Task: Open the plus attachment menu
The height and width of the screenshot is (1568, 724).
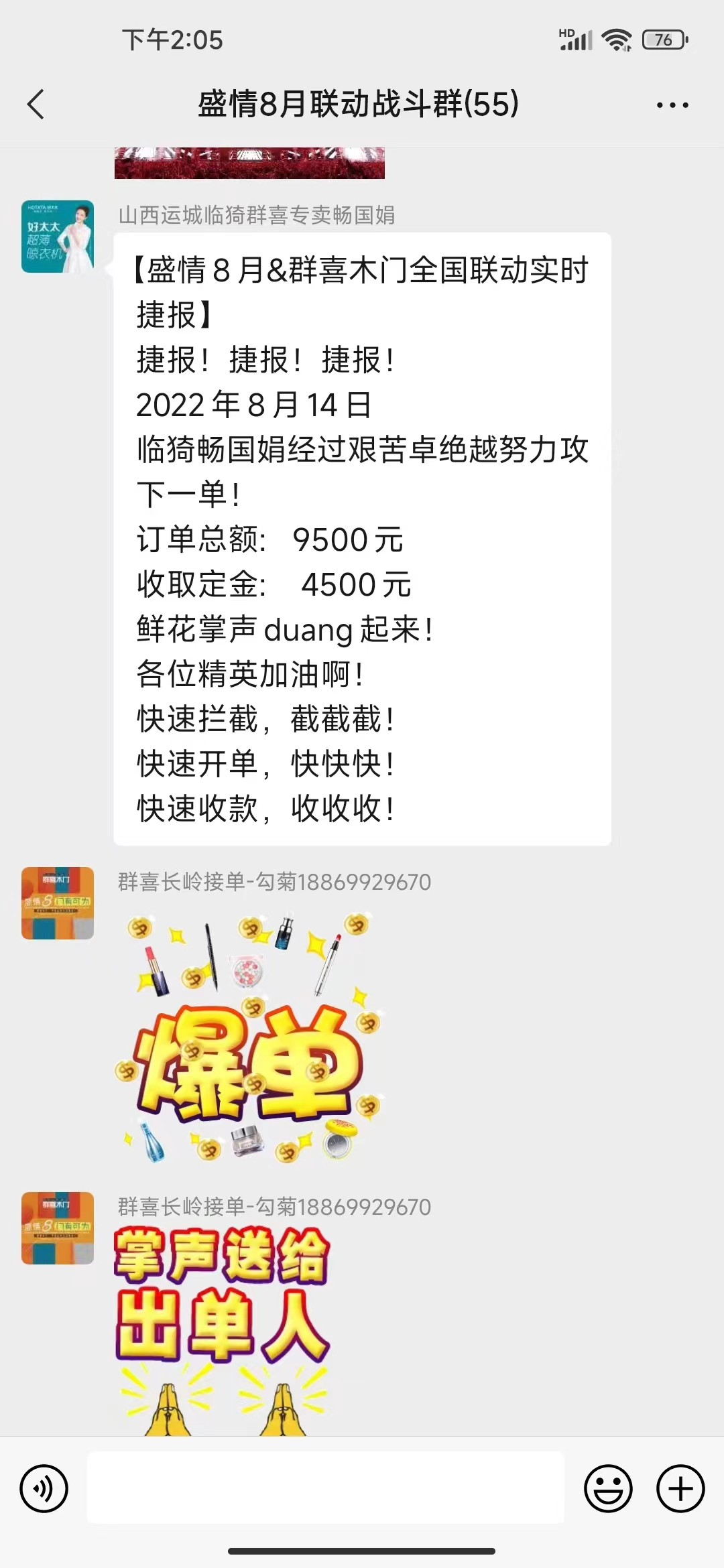Action: tap(680, 1489)
